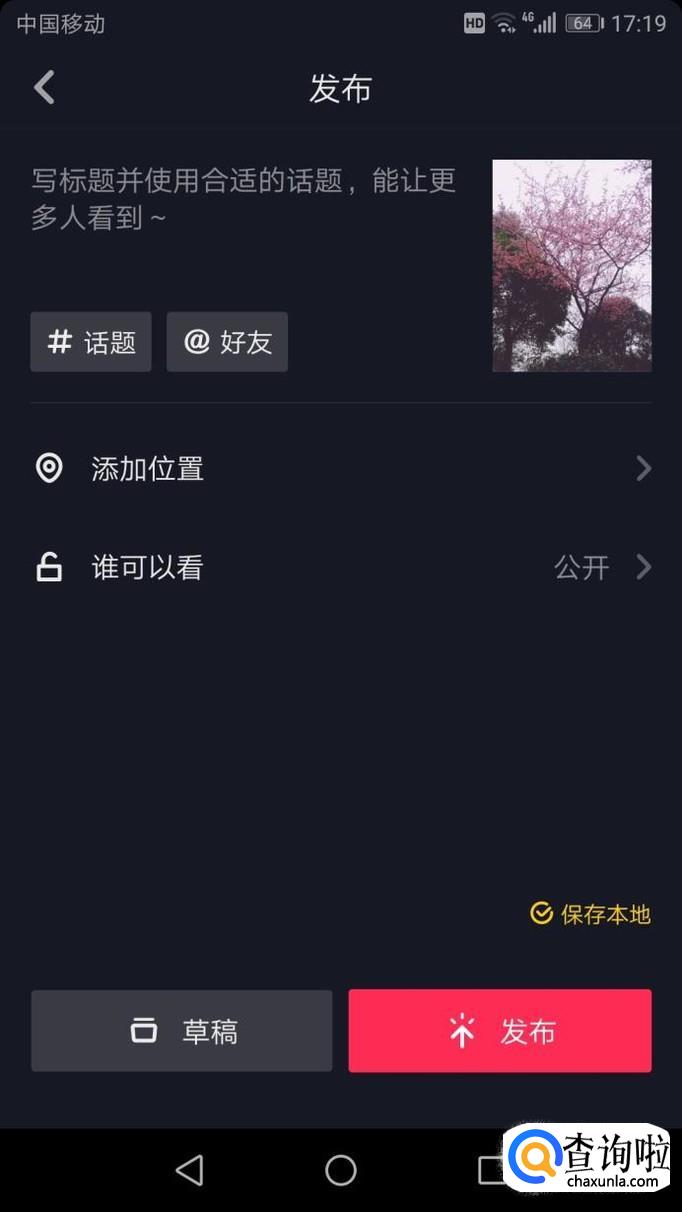
Task: Save video to 草稿 drafts
Action: [x=182, y=1031]
